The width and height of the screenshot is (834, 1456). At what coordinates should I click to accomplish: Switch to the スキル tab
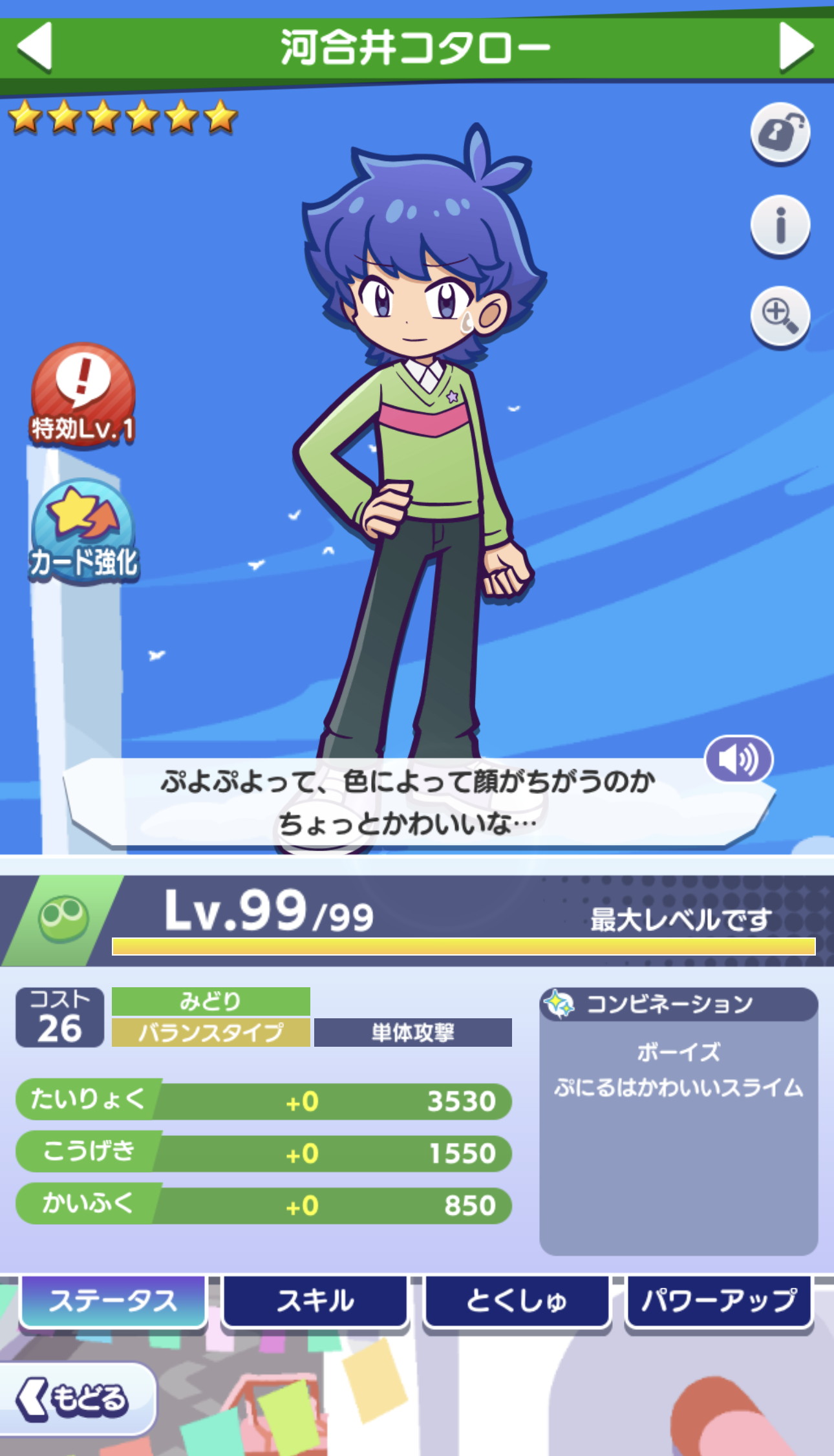[x=315, y=1301]
